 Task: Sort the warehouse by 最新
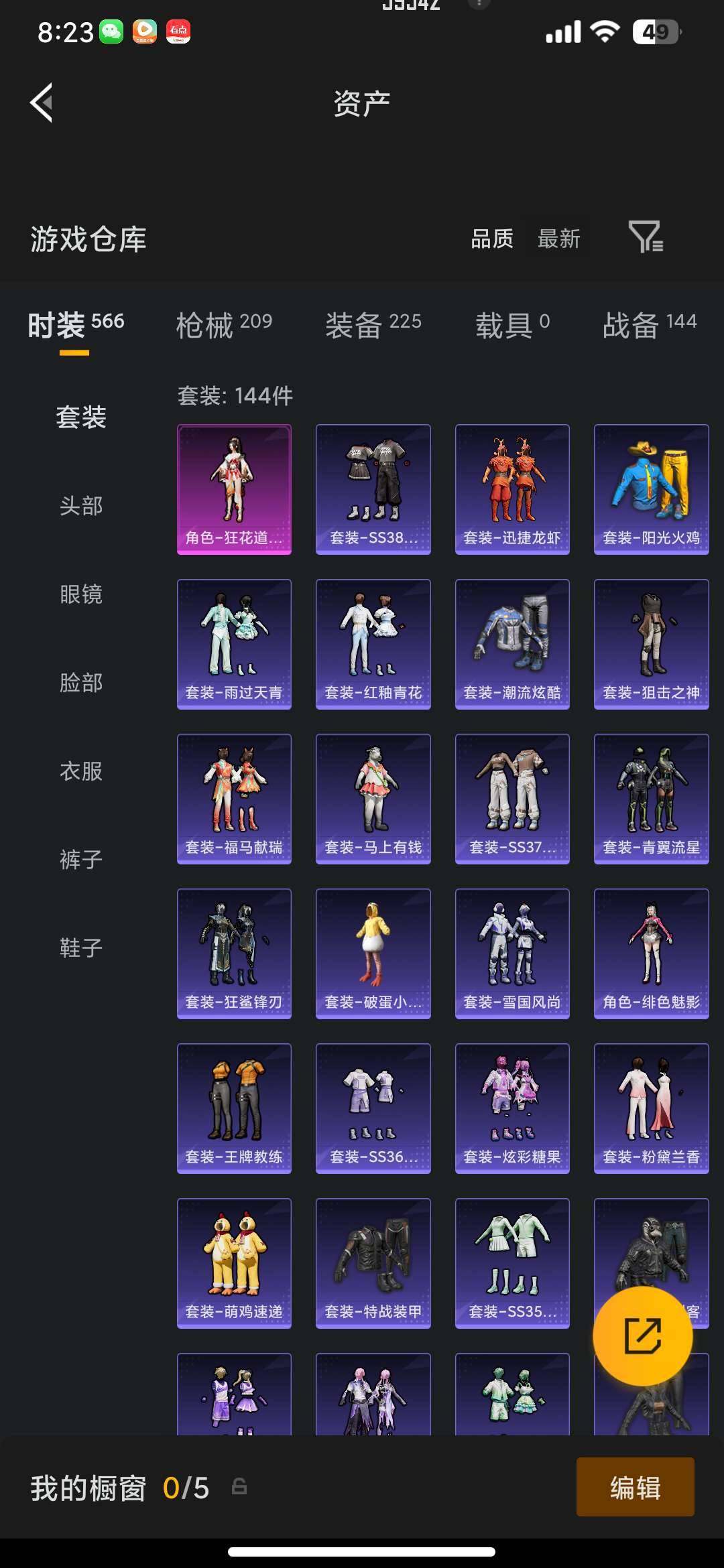(559, 239)
